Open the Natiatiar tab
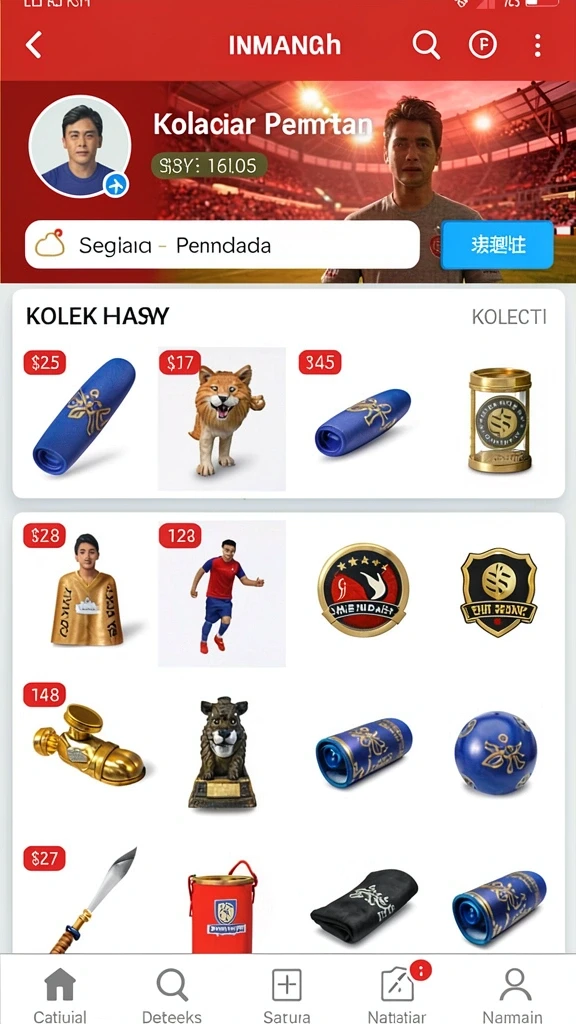Viewport: 576px width, 1024px height. coord(399,993)
